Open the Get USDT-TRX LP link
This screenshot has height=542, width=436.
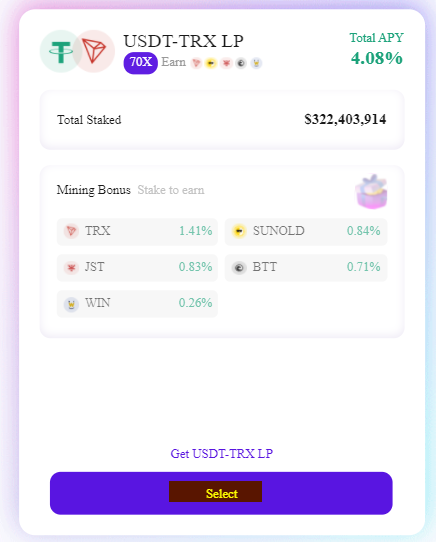coord(222,453)
